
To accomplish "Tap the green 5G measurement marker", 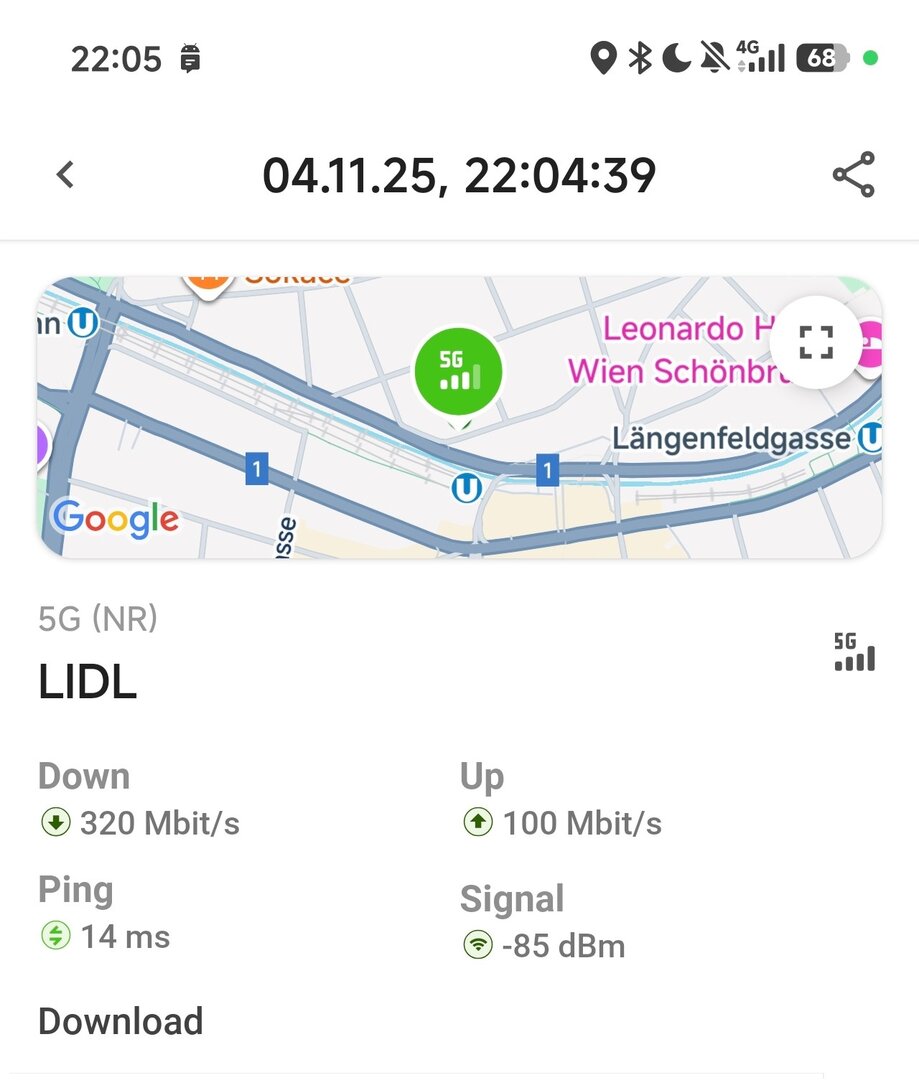I will point(458,372).
